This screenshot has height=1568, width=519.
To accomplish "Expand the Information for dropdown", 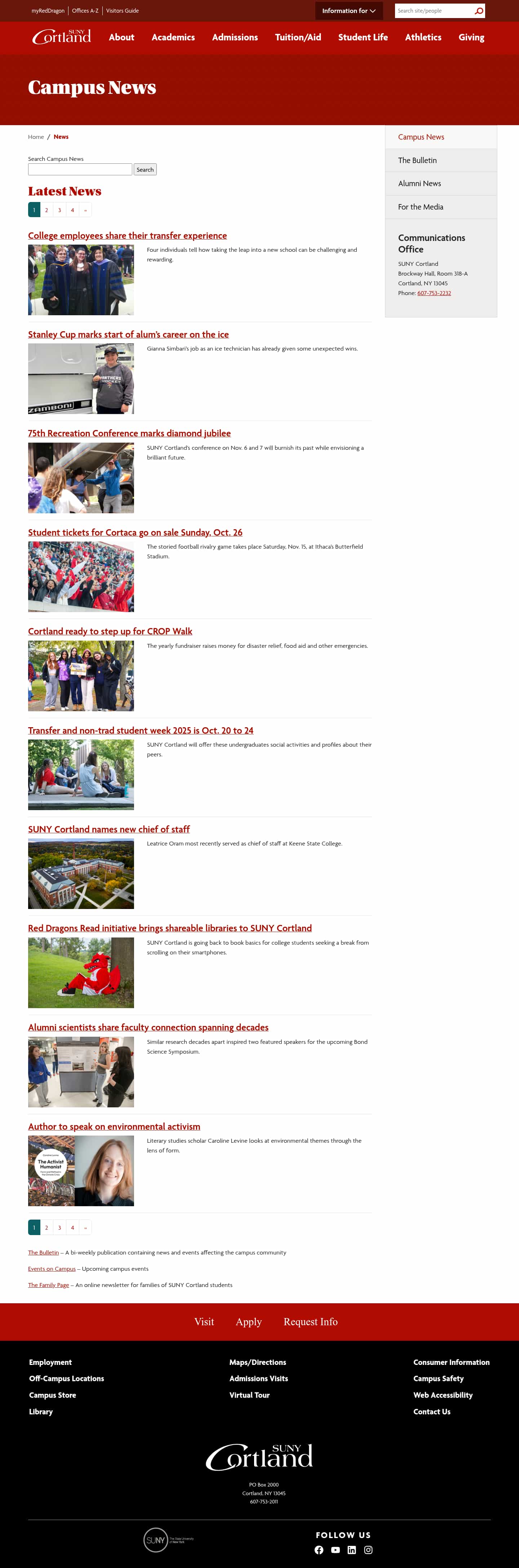I will pyautogui.click(x=349, y=11).
